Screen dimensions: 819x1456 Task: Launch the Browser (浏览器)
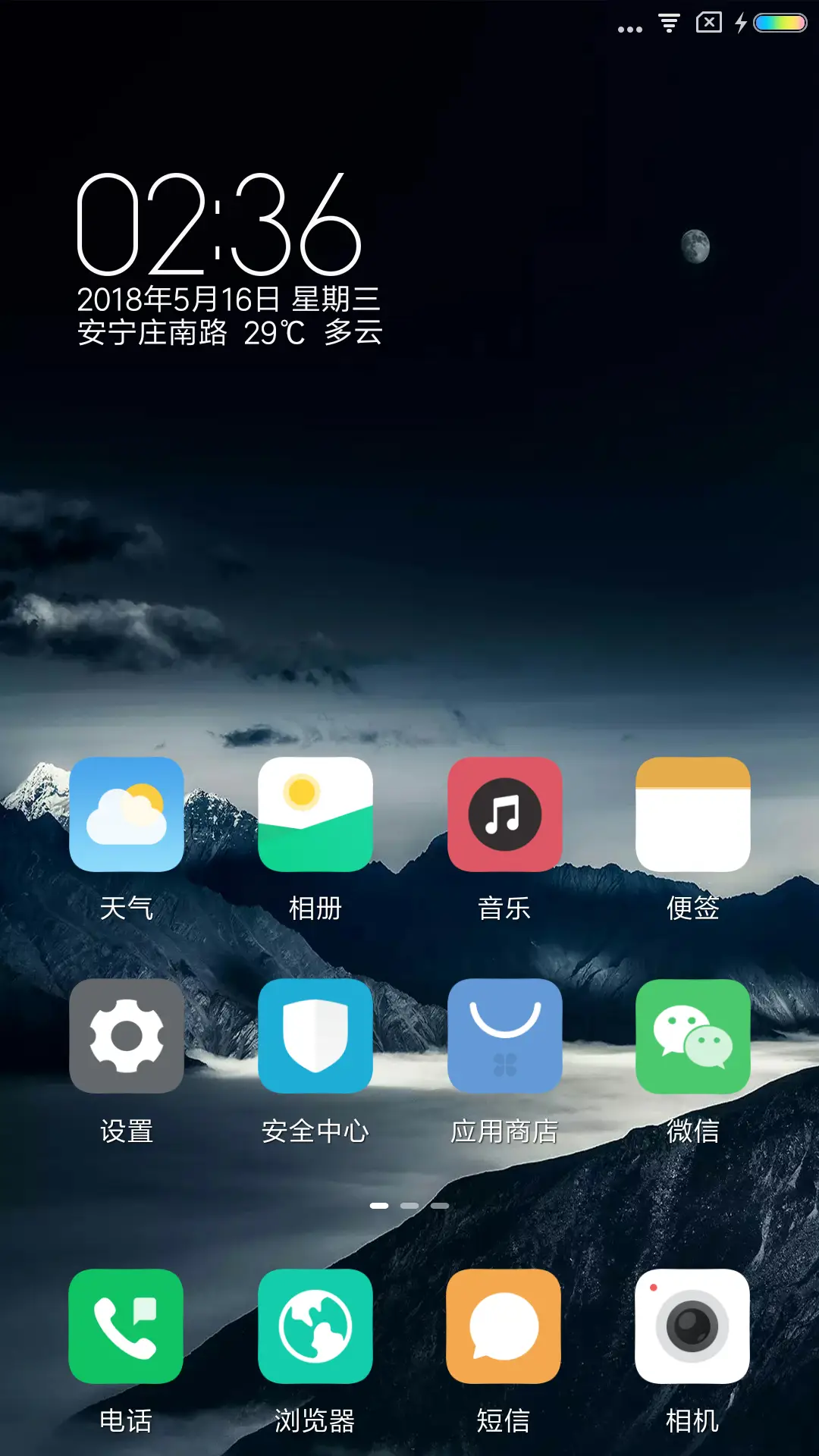[315, 1327]
